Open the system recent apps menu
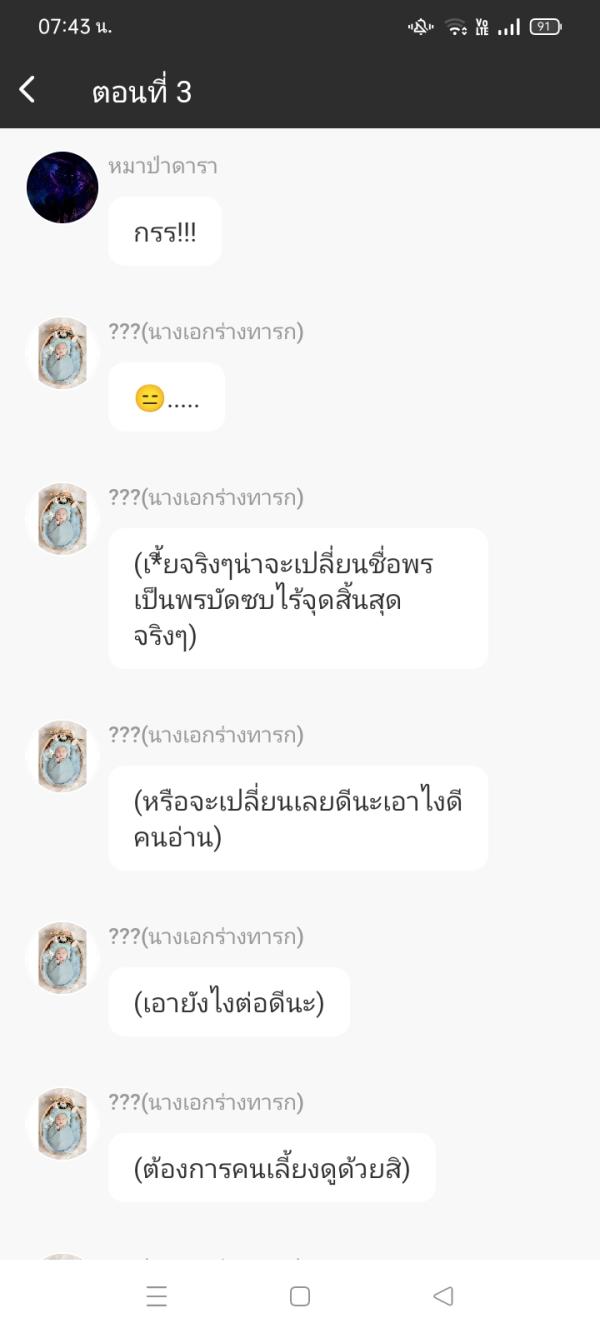Screen dimensions: 600x1333 tap(156, 1296)
